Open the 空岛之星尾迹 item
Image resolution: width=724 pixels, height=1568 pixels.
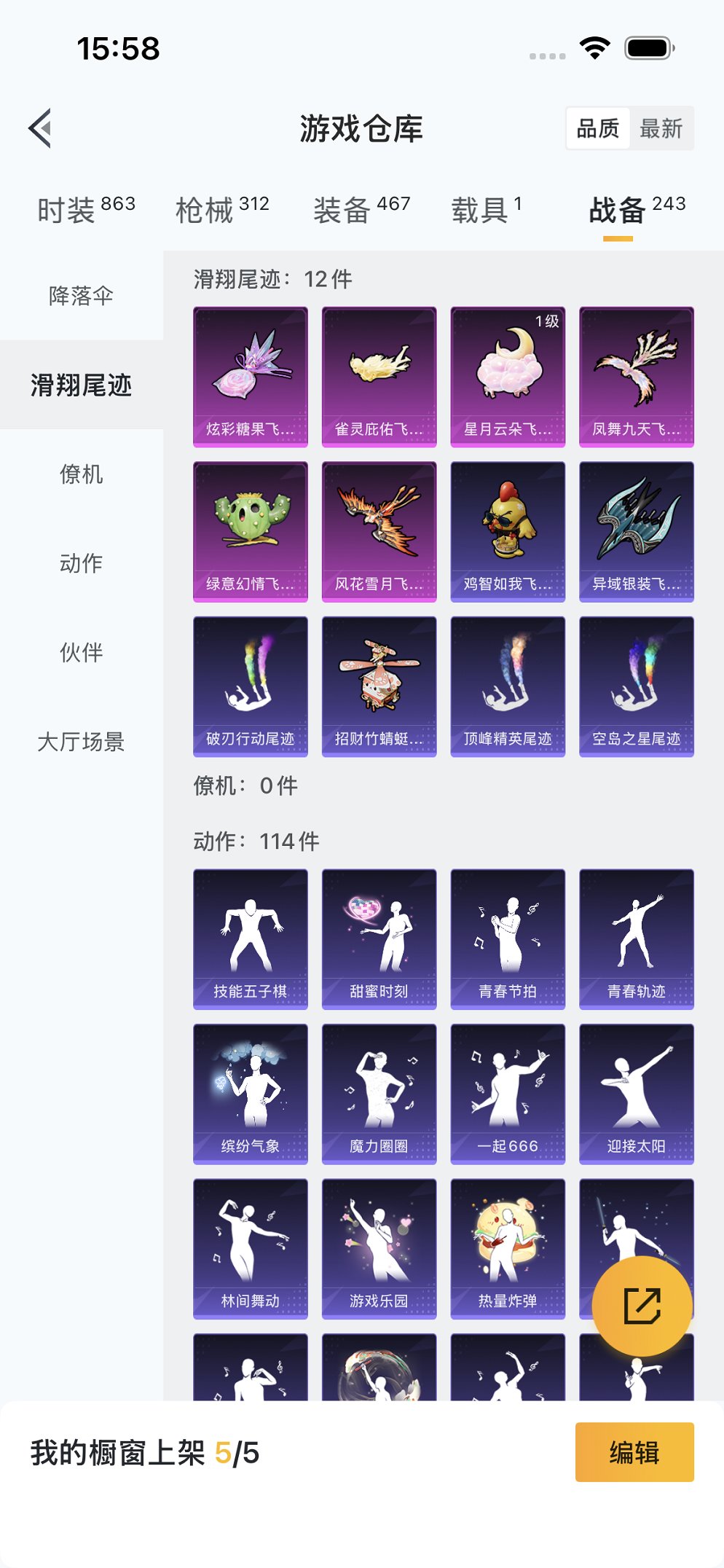click(636, 686)
